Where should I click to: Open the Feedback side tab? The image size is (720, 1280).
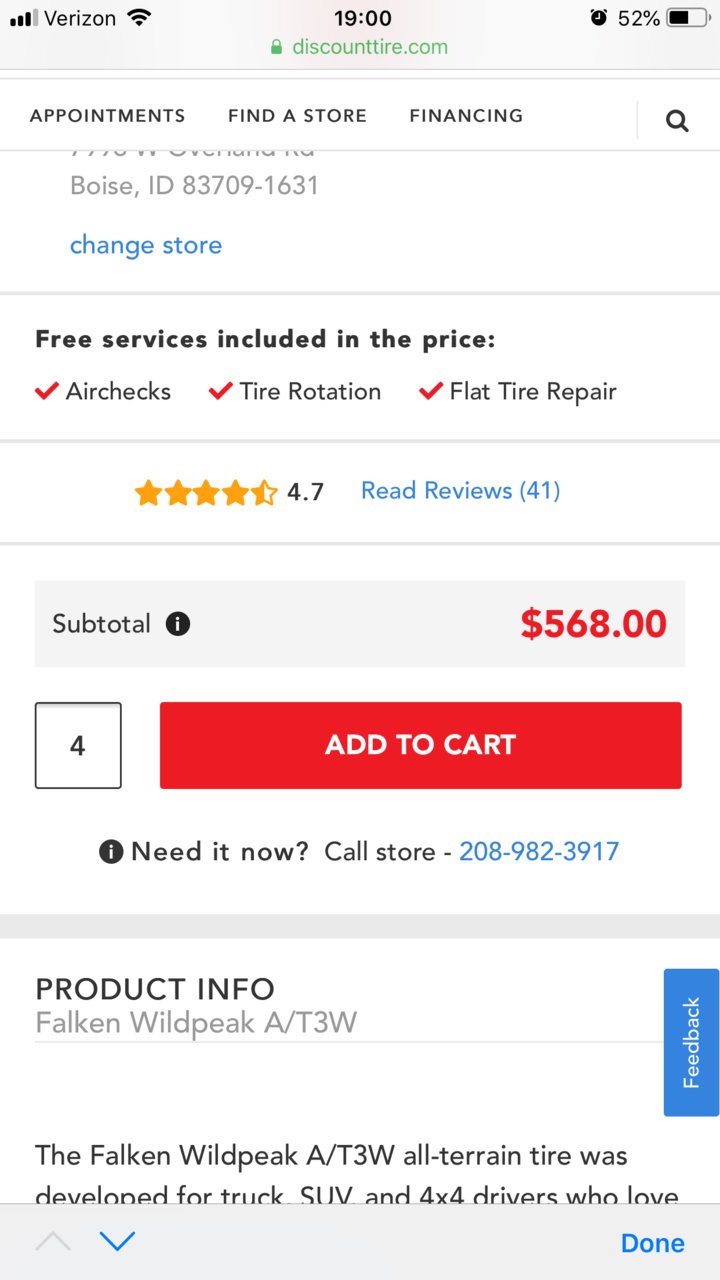click(691, 1042)
